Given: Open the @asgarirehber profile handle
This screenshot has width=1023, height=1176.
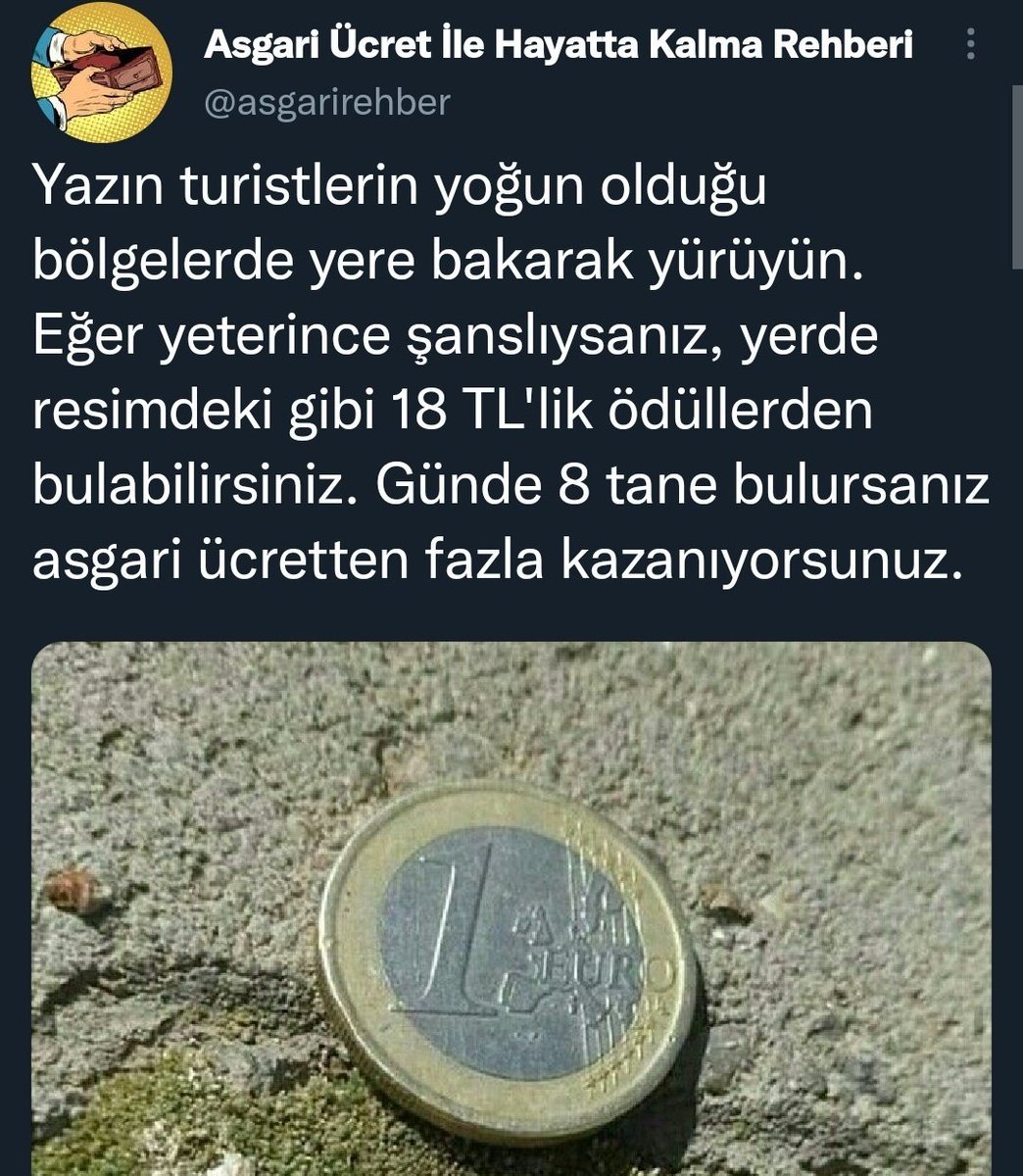Looking at the screenshot, I should (327, 101).
